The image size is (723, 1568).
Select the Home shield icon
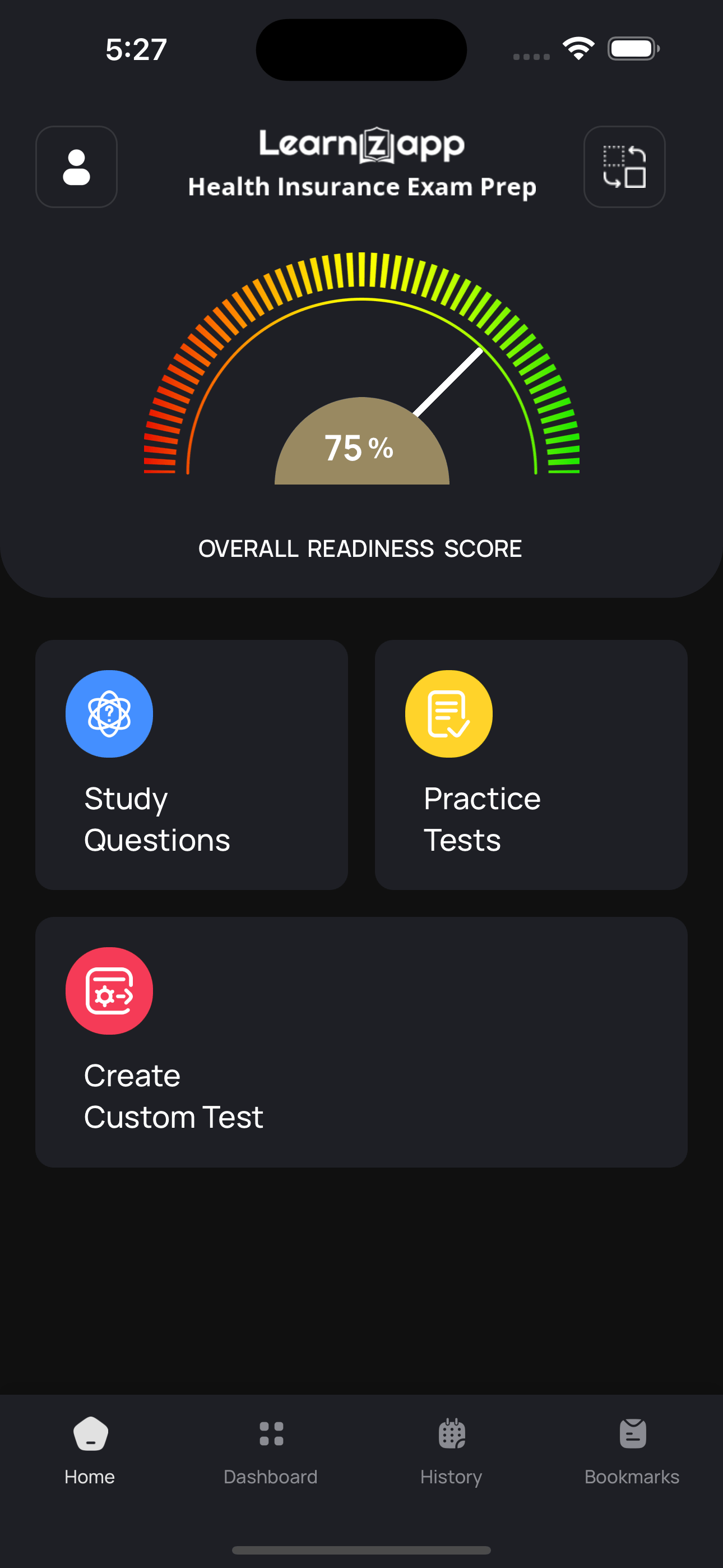[x=90, y=1435]
